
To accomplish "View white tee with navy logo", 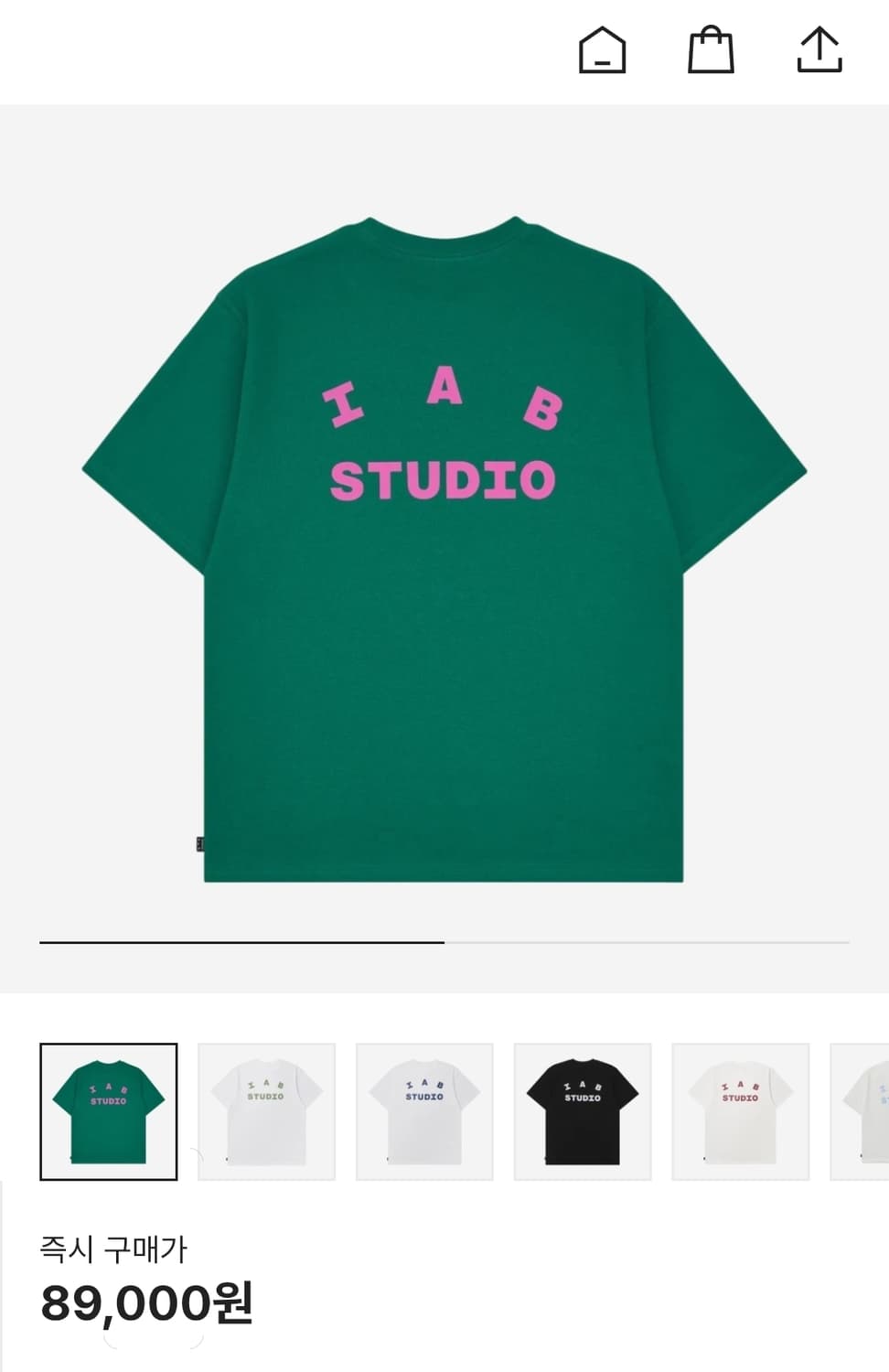I will click(424, 1111).
